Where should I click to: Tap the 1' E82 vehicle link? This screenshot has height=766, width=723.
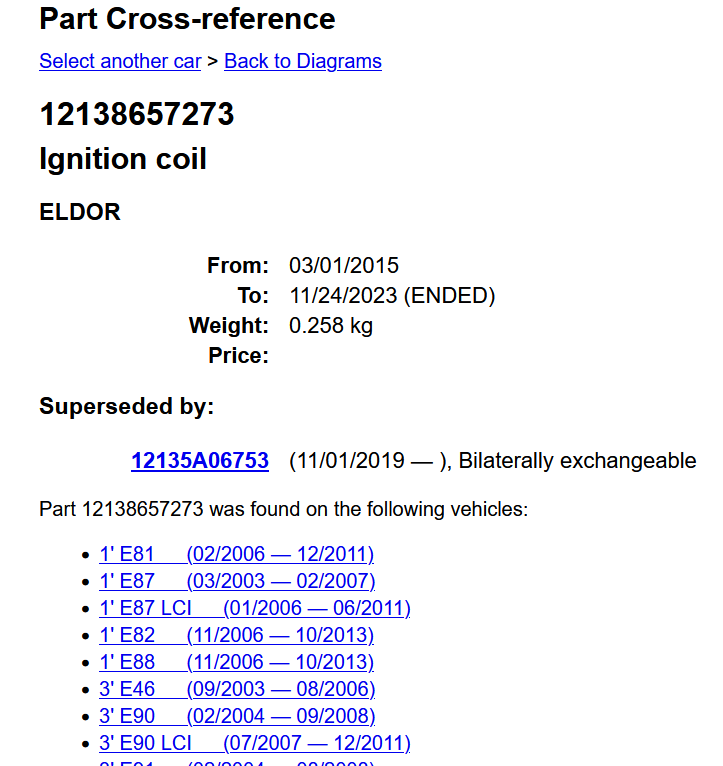tap(236, 635)
